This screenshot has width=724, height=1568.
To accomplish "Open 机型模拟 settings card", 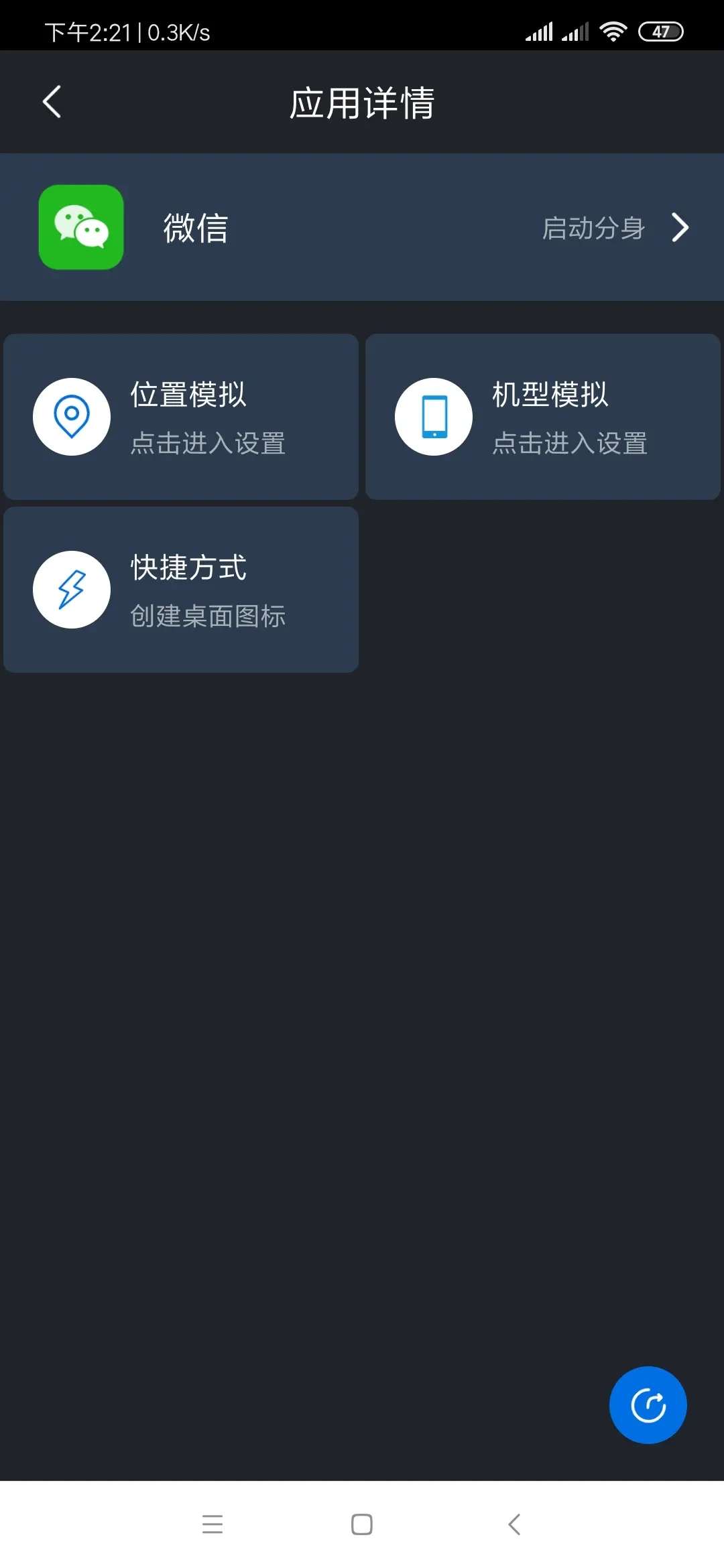I will [543, 415].
